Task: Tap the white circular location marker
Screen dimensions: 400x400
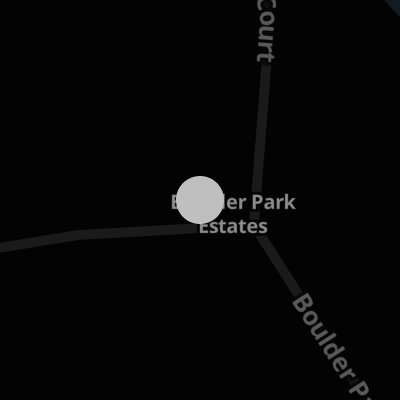Action: coord(200,200)
